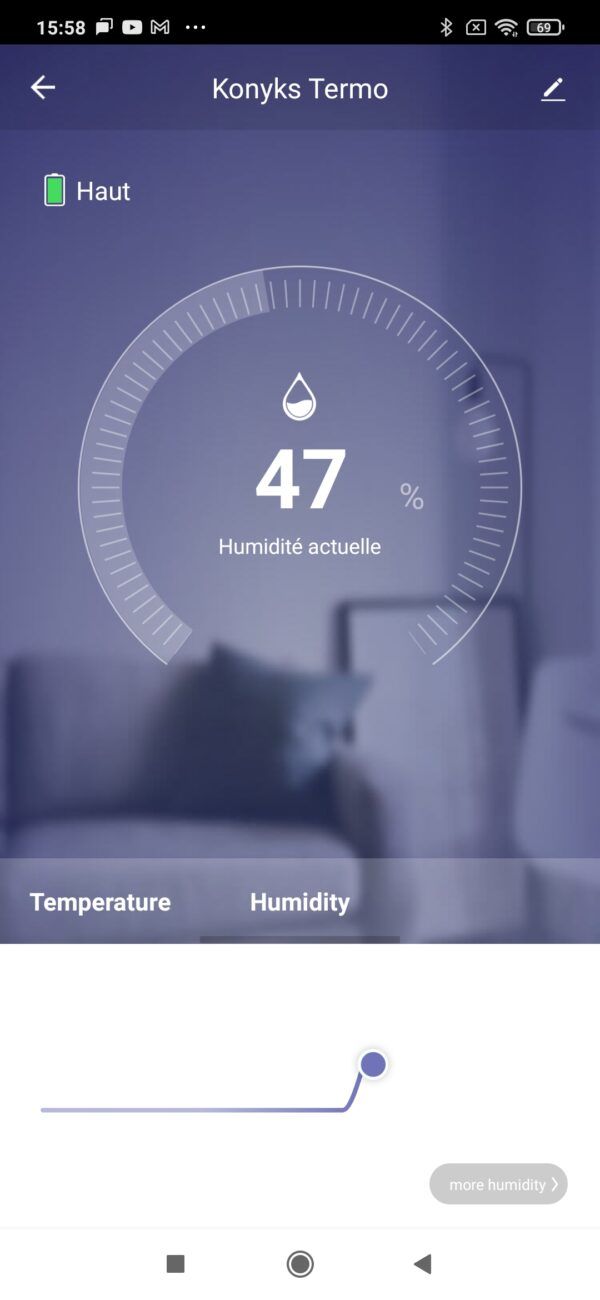Viewport: 600px width, 1300px height.
Task: Tap the humidity chart data point
Action: (373, 1064)
